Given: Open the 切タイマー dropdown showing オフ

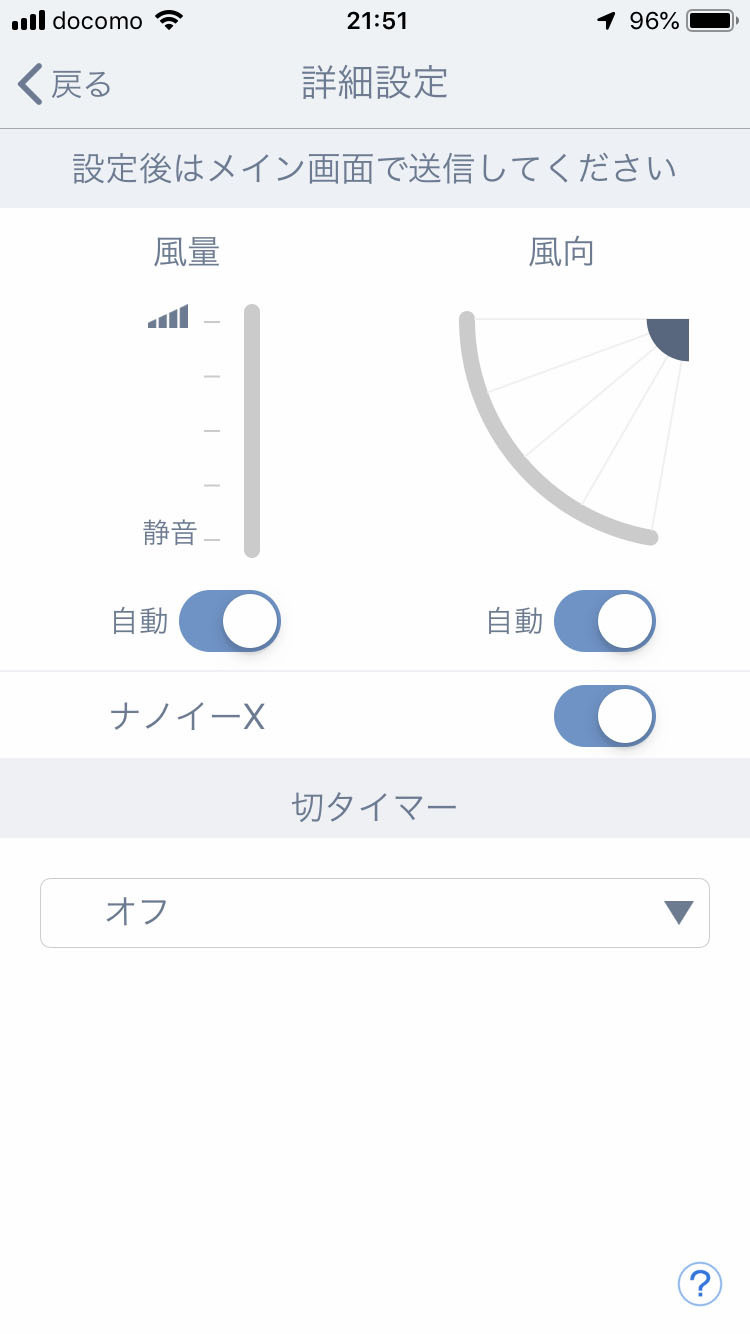Looking at the screenshot, I should coord(375,913).
